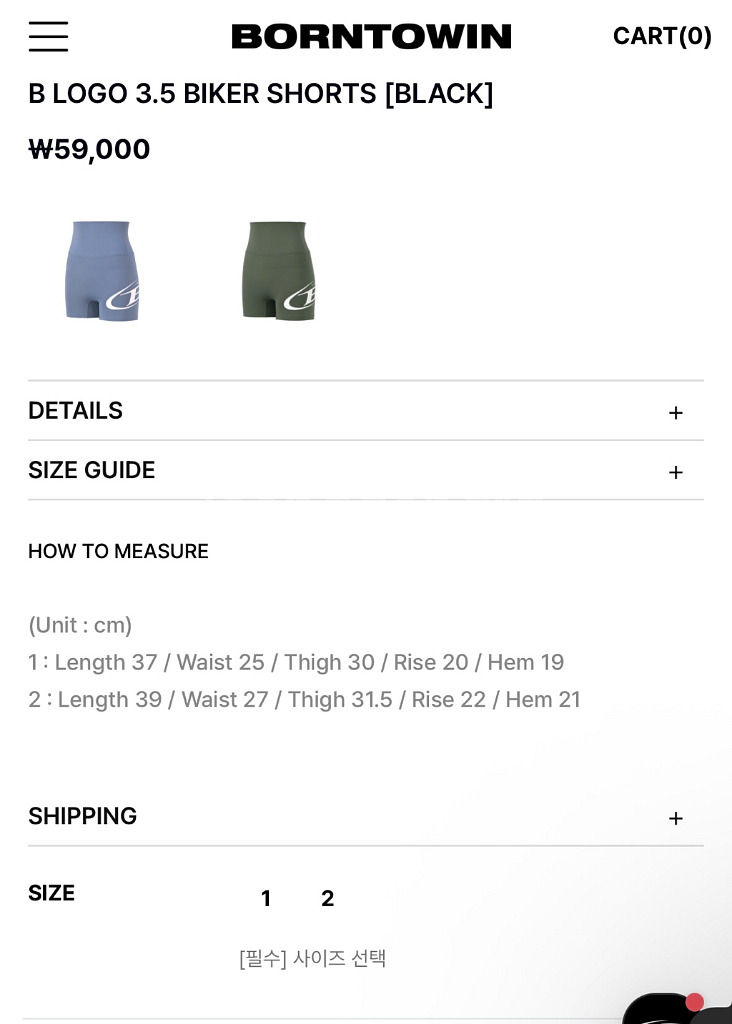Select size 1
The image size is (732, 1024).
pyautogui.click(x=266, y=899)
